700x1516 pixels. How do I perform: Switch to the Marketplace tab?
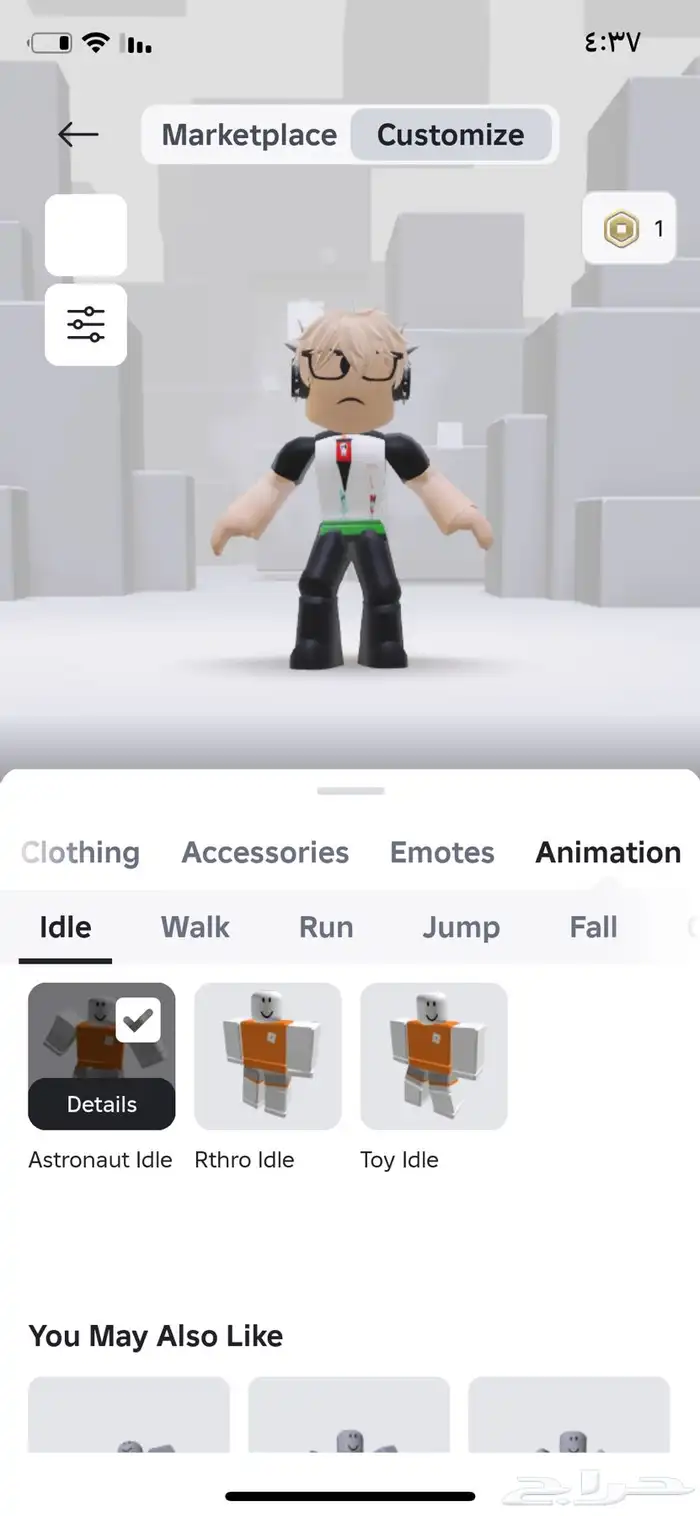coord(249,135)
